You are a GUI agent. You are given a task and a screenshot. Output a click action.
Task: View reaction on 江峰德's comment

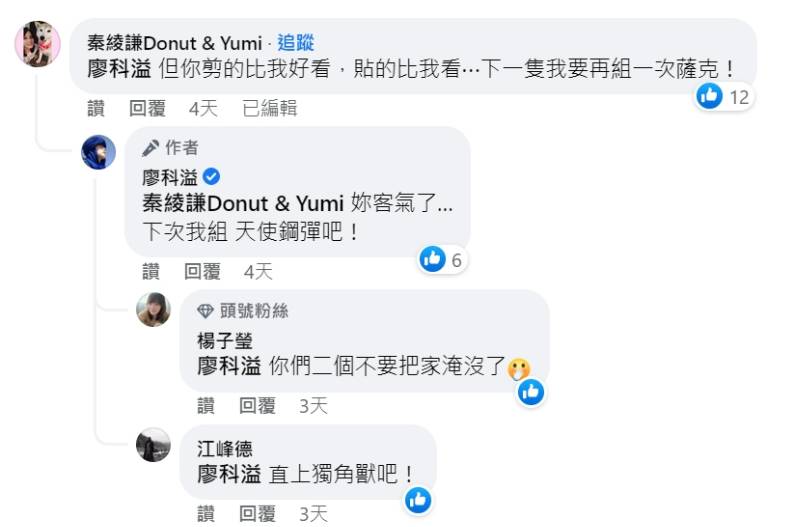[418, 499]
